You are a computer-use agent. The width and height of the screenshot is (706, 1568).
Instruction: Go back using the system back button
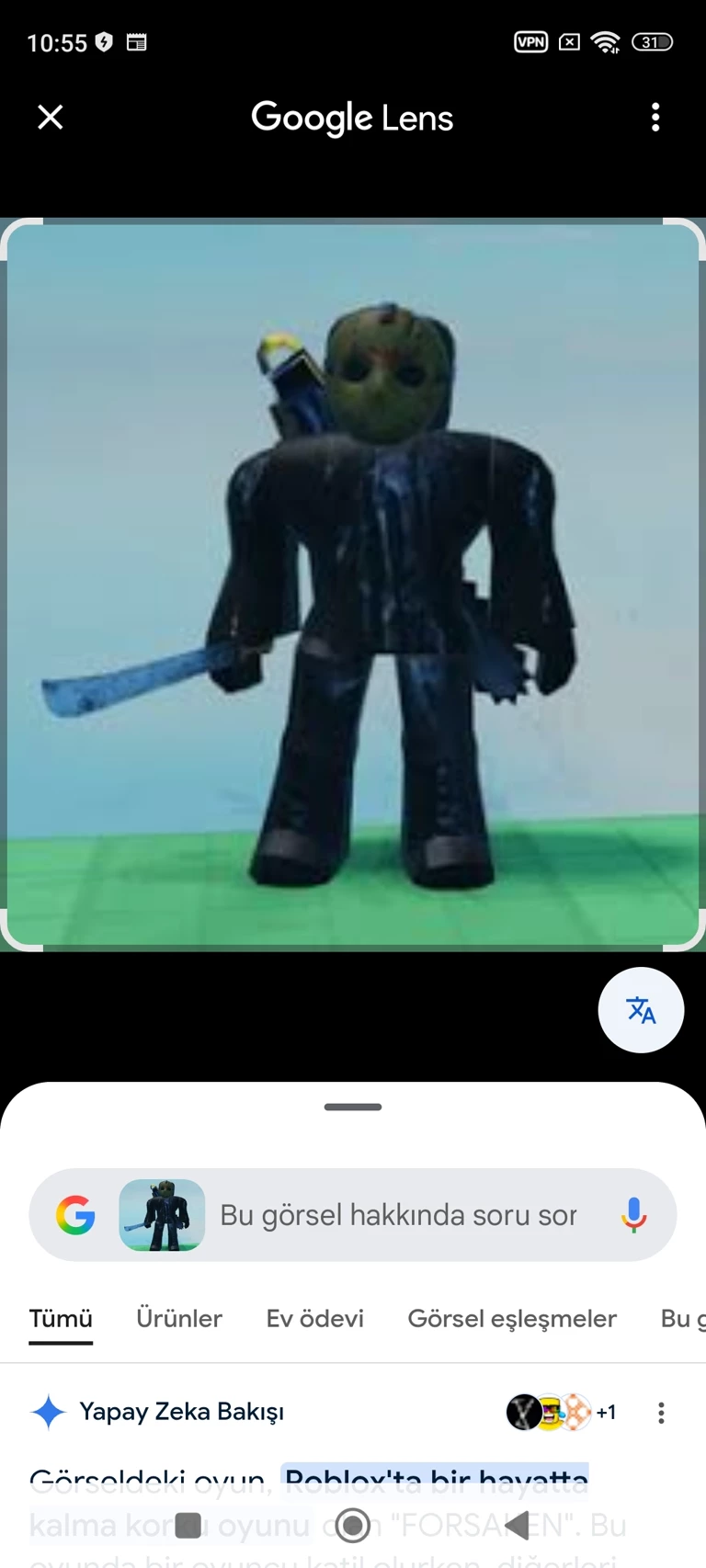tap(517, 1525)
